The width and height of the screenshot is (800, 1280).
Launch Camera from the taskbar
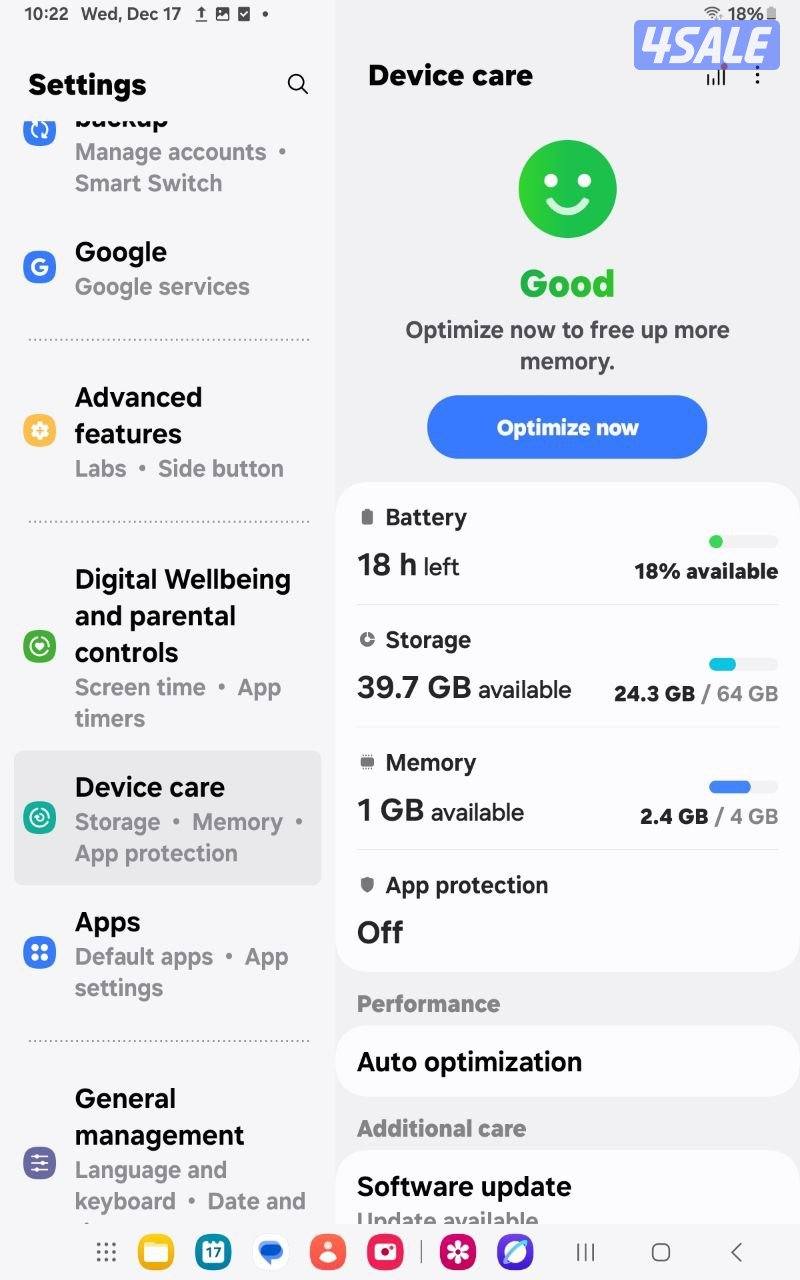point(384,1252)
